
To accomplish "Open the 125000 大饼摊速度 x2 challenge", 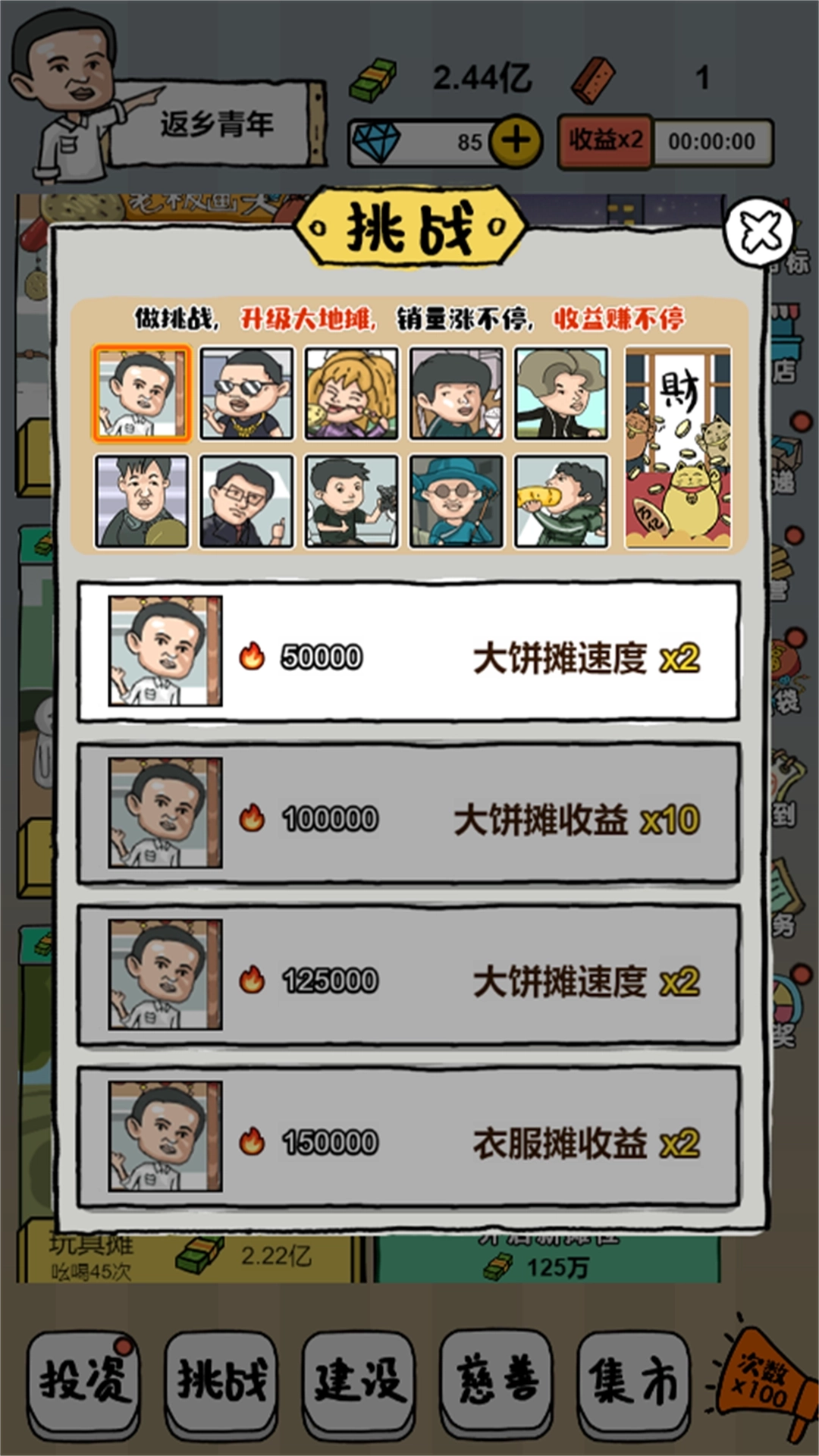I will [409, 976].
